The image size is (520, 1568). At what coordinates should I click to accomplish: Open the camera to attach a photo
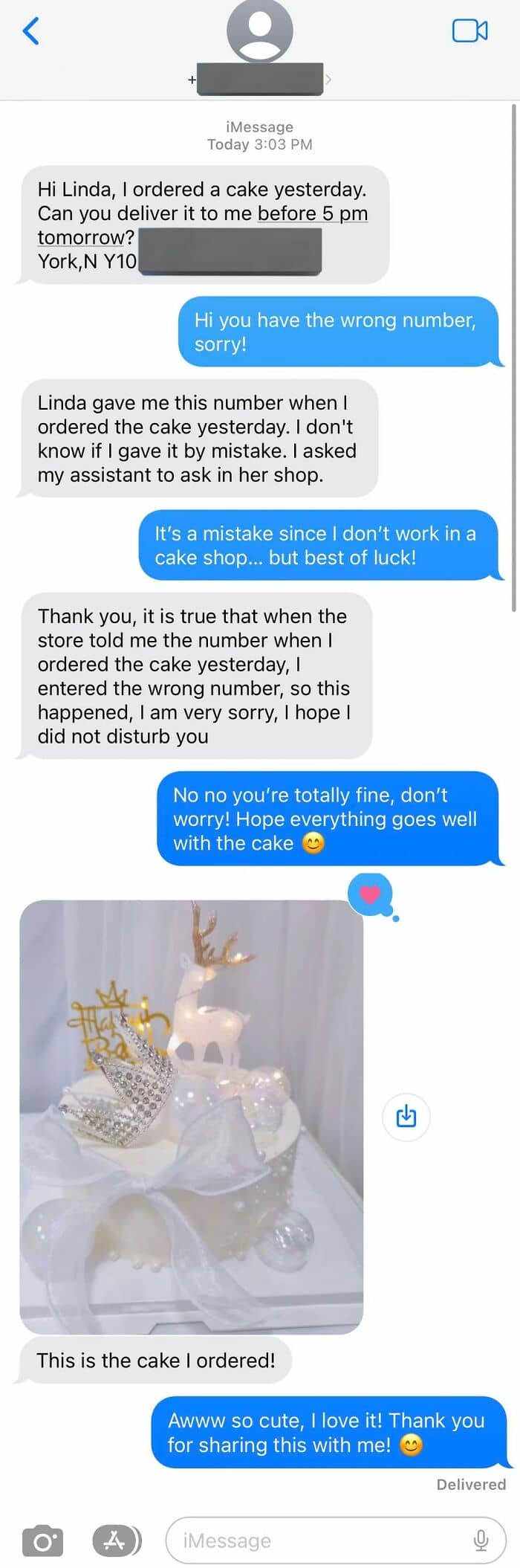[42, 1540]
